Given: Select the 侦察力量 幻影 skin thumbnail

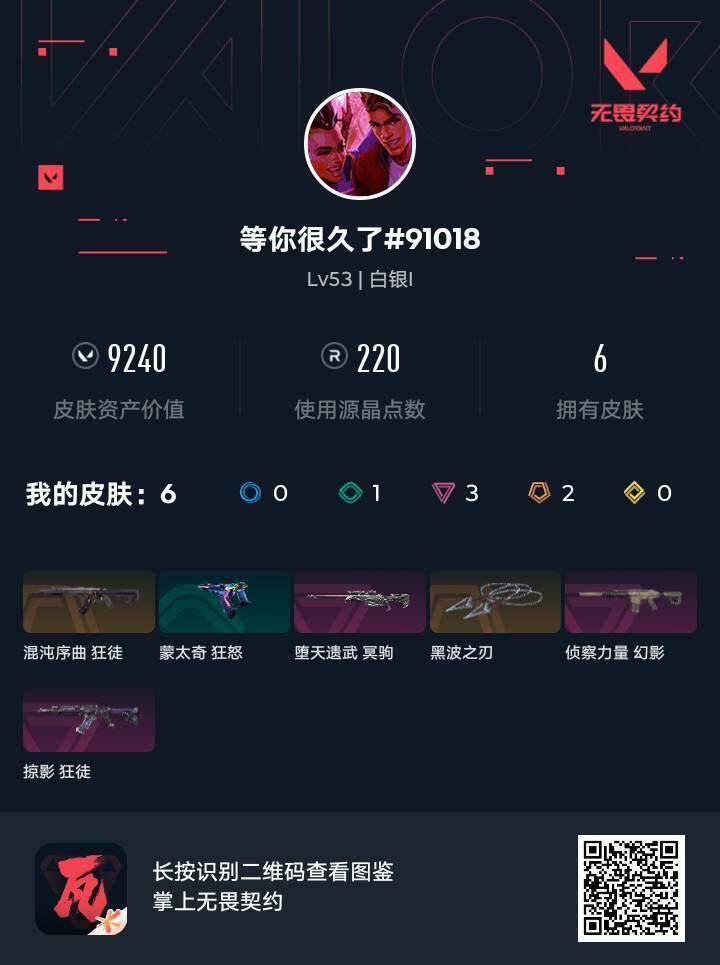Looking at the screenshot, I should coord(630,601).
